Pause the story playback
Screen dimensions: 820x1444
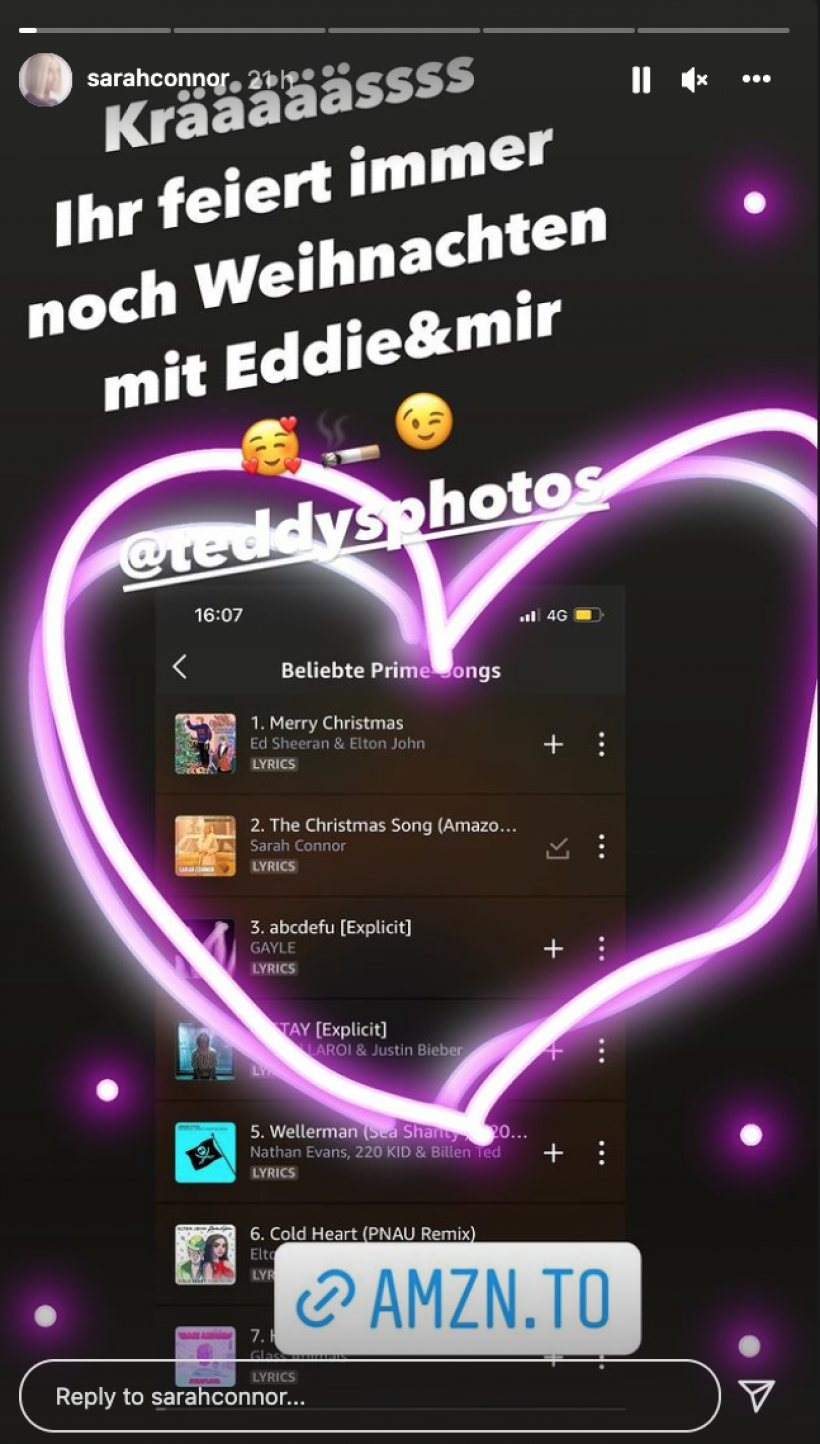[x=641, y=80]
